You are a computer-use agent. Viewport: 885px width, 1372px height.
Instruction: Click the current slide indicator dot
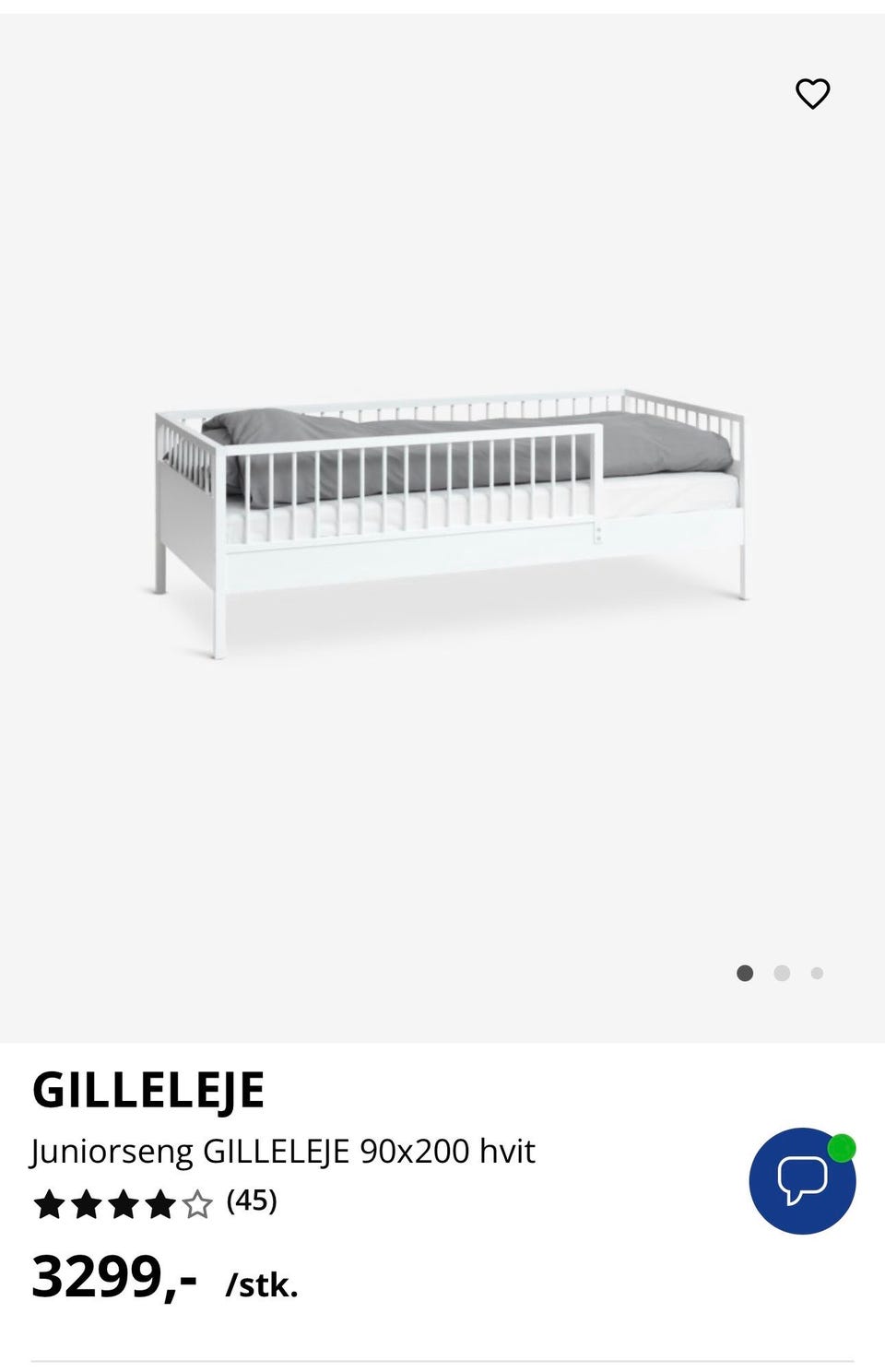744,972
